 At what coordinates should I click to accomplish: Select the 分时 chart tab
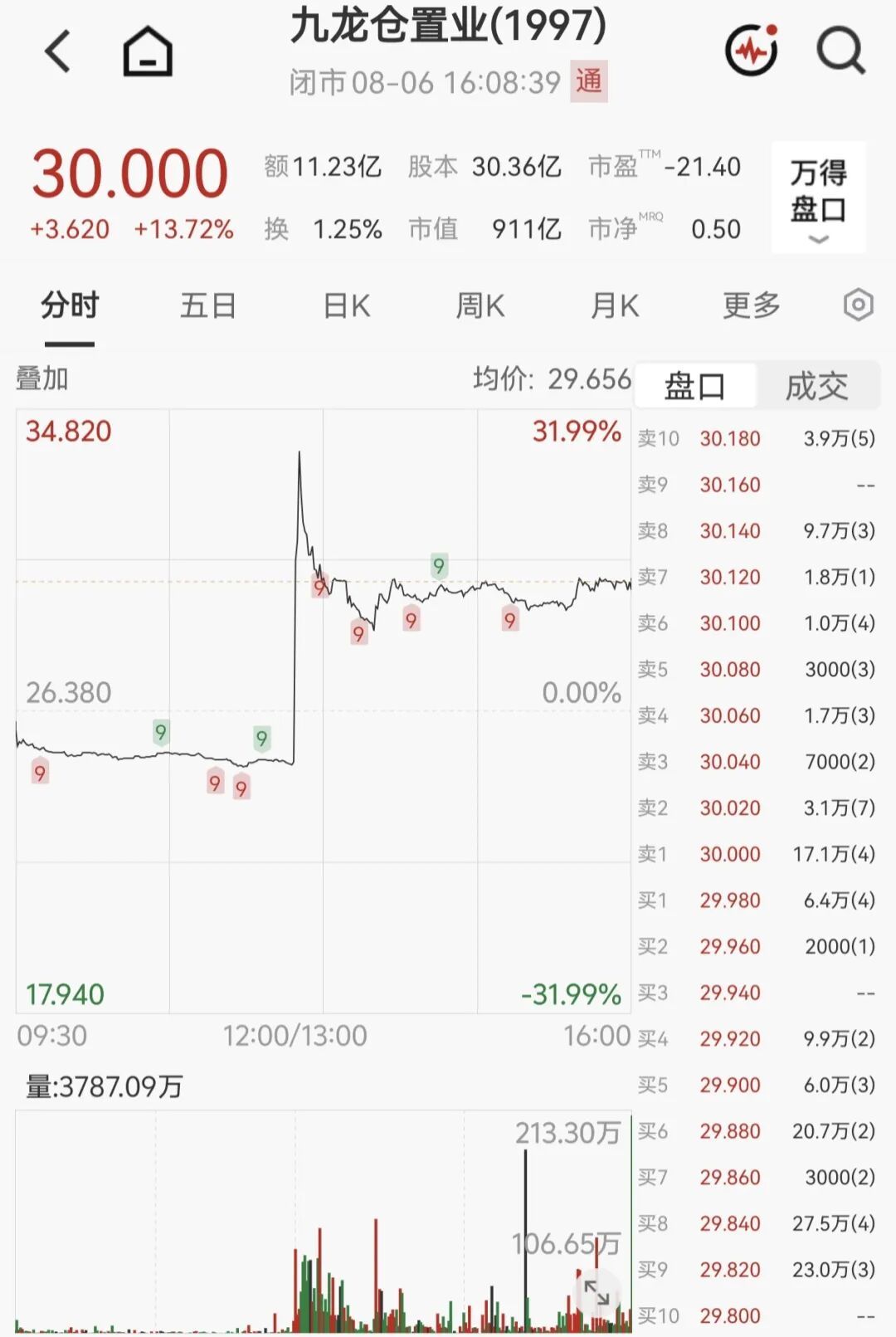[x=70, y=306]
